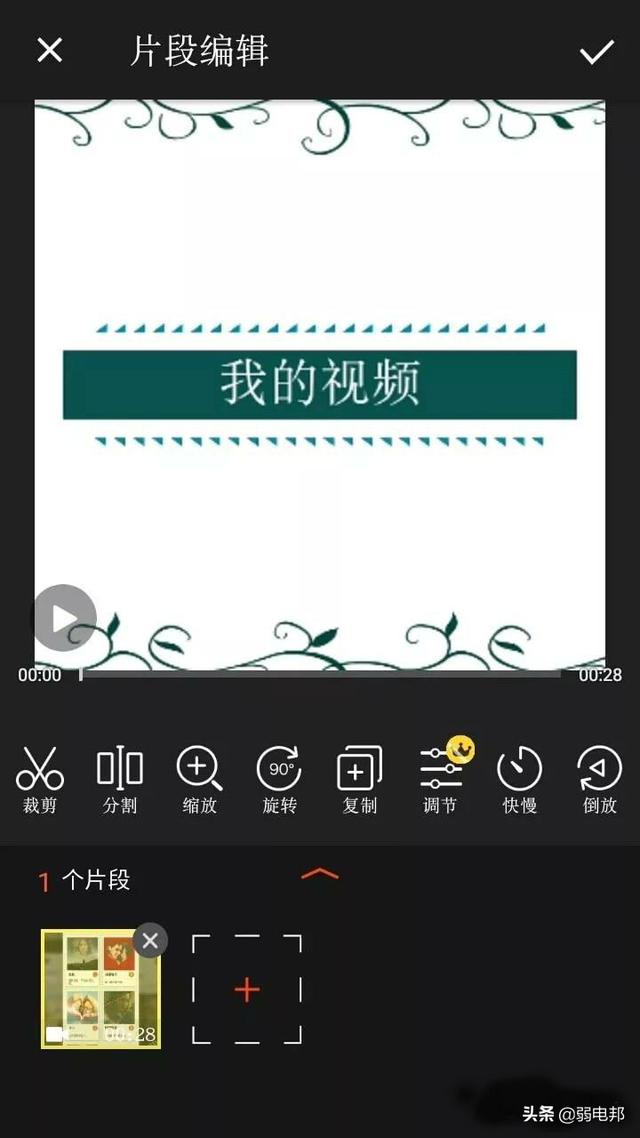Select the 分割 split tool
The height and width of the screenshot is (1138, 640).
click(120, 779)
